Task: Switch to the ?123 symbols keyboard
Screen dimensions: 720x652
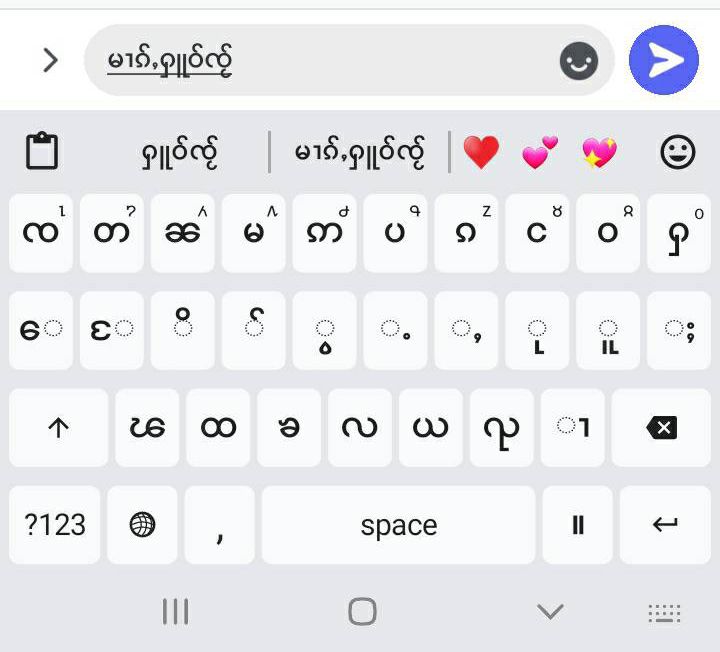Action: point(55,525)
